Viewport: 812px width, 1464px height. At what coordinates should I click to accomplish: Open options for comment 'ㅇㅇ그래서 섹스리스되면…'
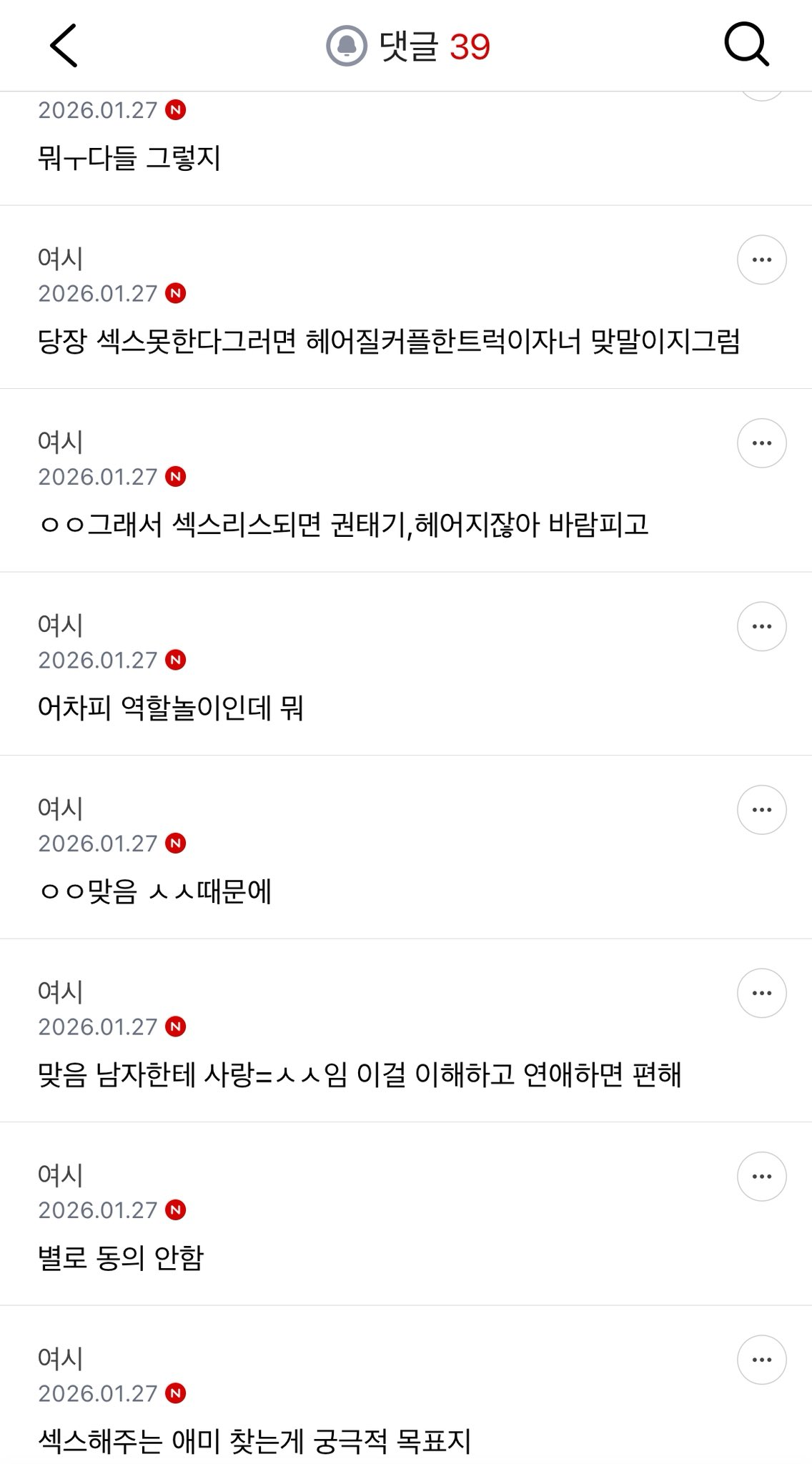click(761, 443)
